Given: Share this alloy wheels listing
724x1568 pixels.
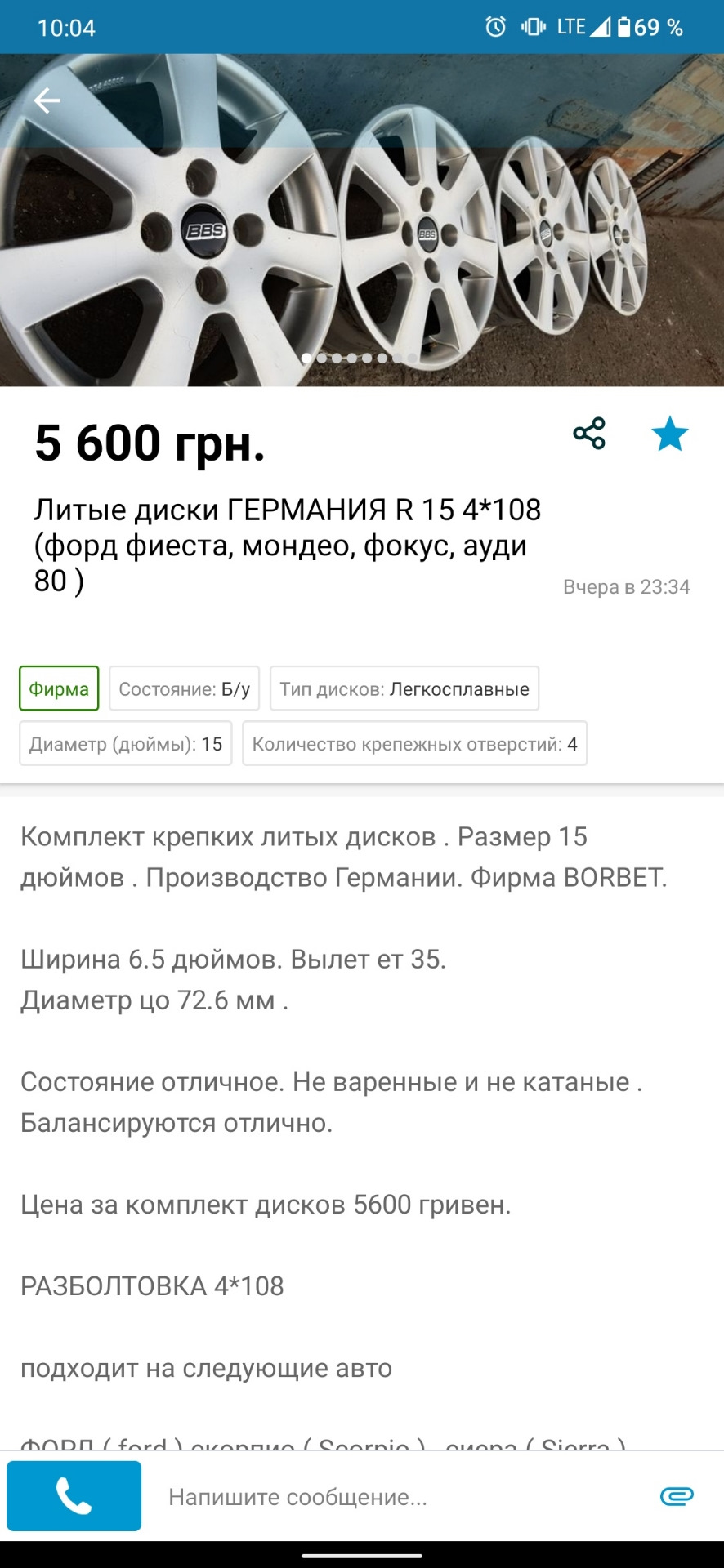Looking at the screenshot, I should tap(589, 434).
